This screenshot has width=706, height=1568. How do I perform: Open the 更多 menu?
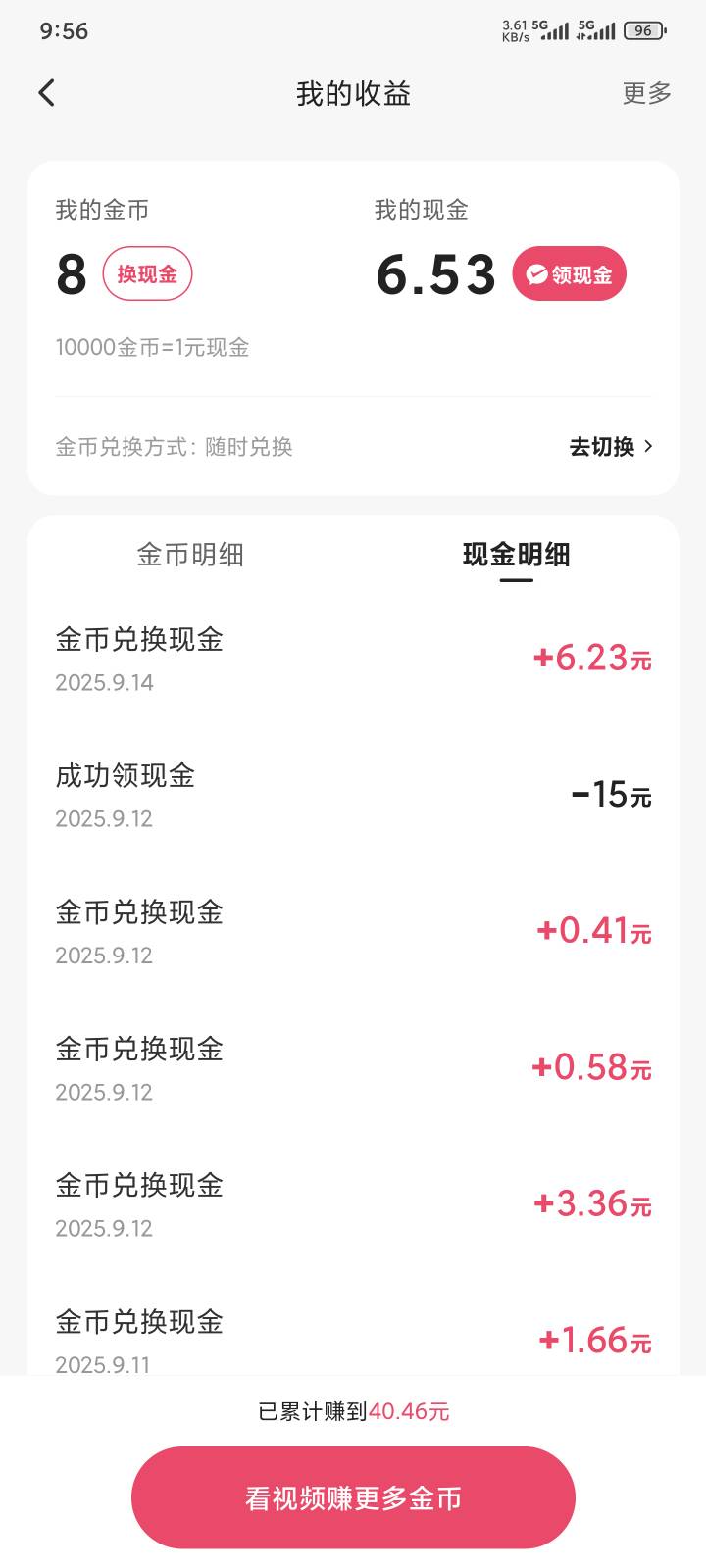[x=646, y=93]
